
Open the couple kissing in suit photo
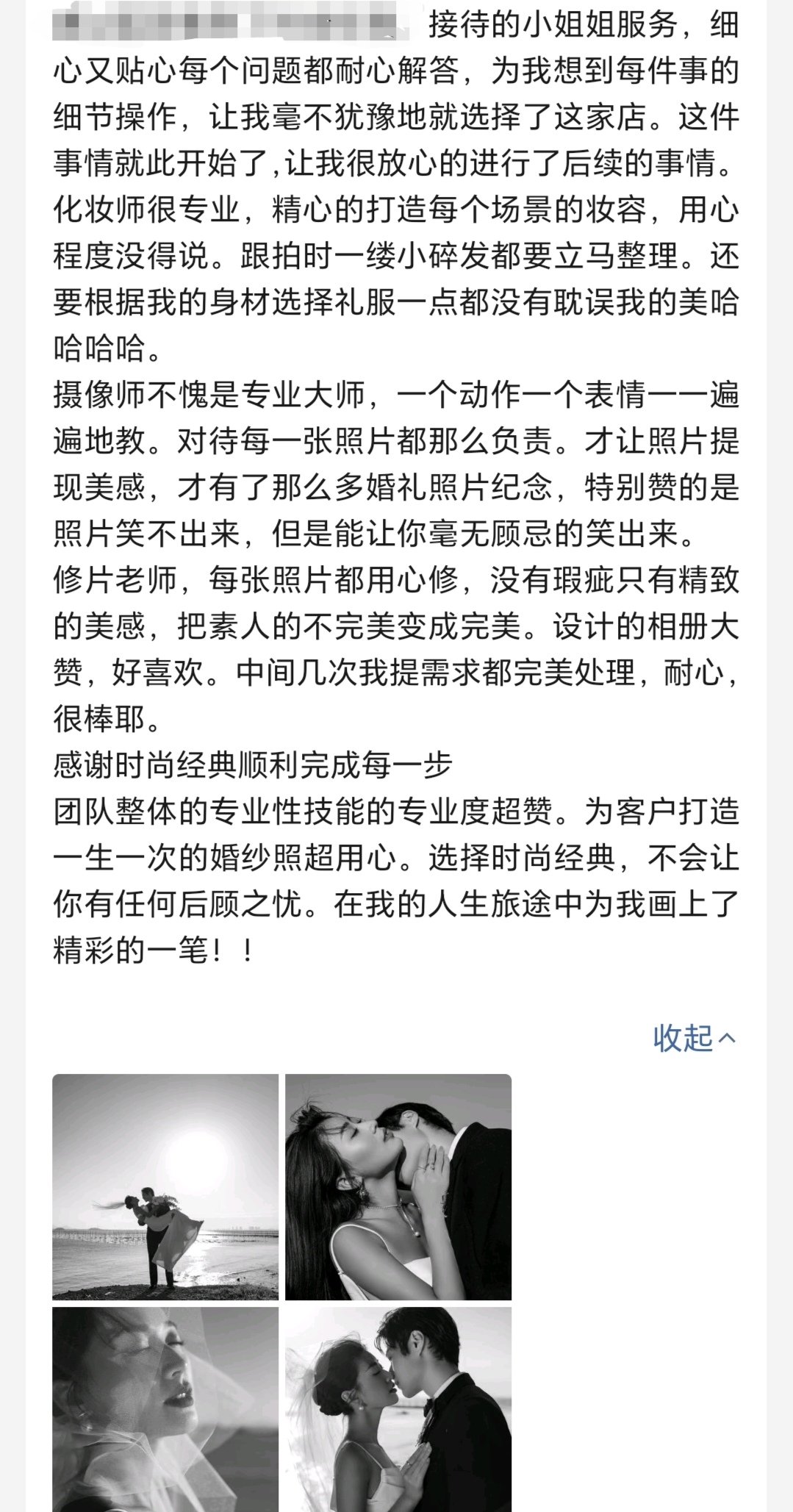[x=398, y=1408]
